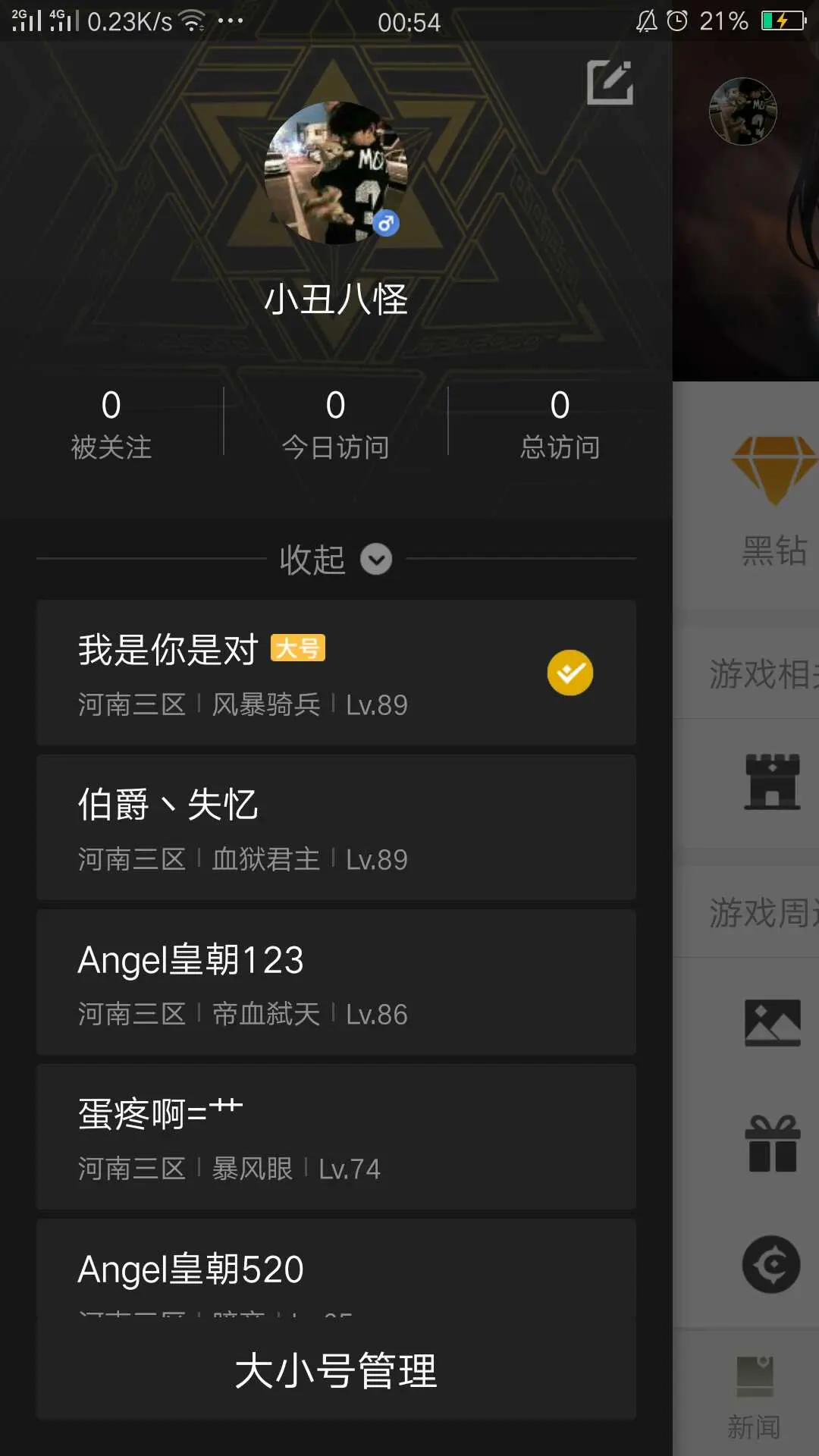Open the 黑钻 diamond entry
This screenshot has width=819, height=1456.
(773, 500)
